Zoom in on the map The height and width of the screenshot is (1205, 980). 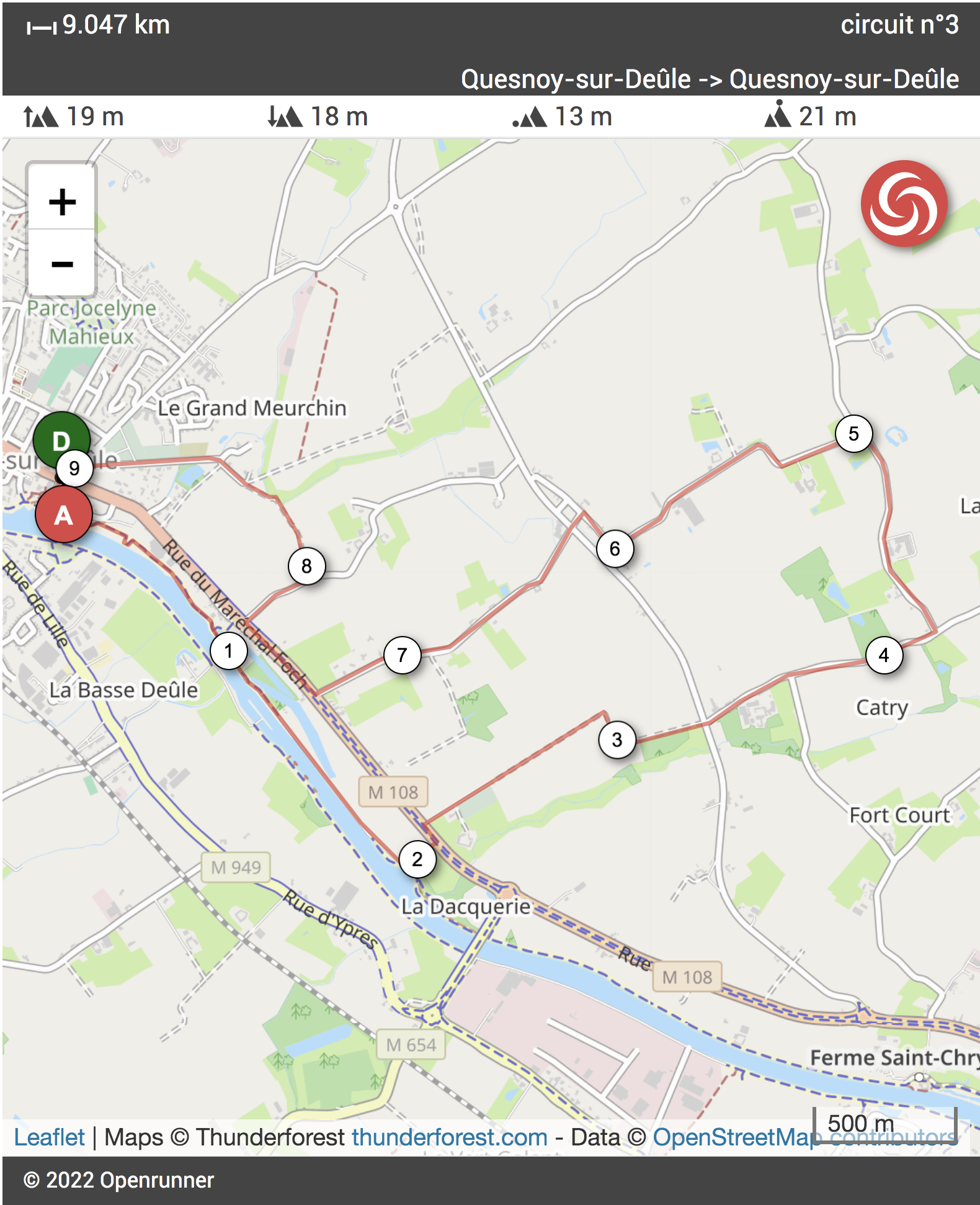(62, 202)
